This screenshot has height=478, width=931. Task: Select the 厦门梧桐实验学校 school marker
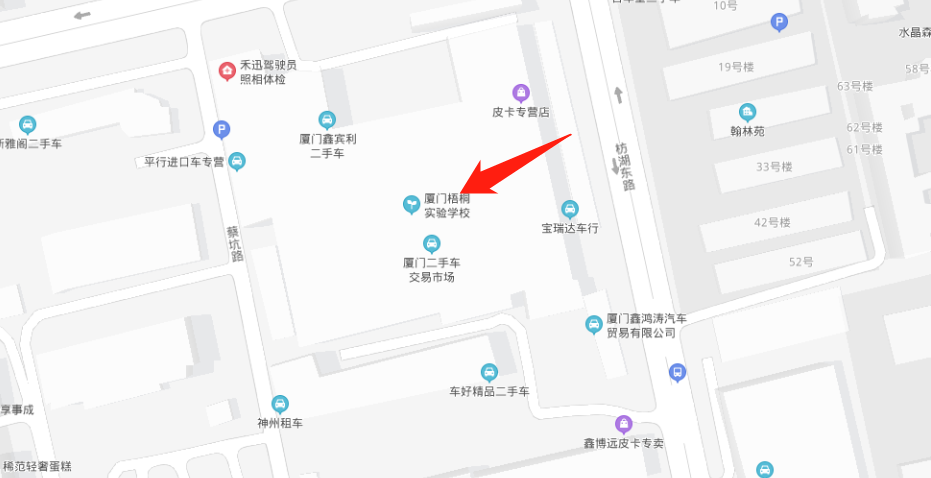click(410, 205)
